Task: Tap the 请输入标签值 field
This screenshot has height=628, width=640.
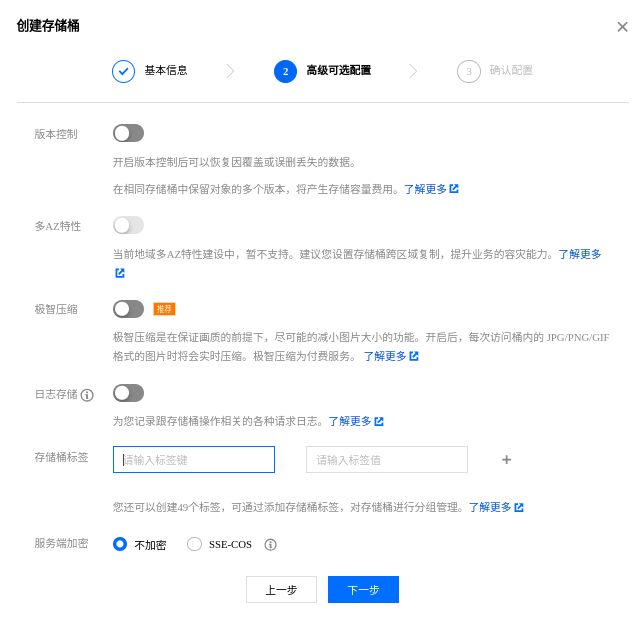Action: [386, 460]
